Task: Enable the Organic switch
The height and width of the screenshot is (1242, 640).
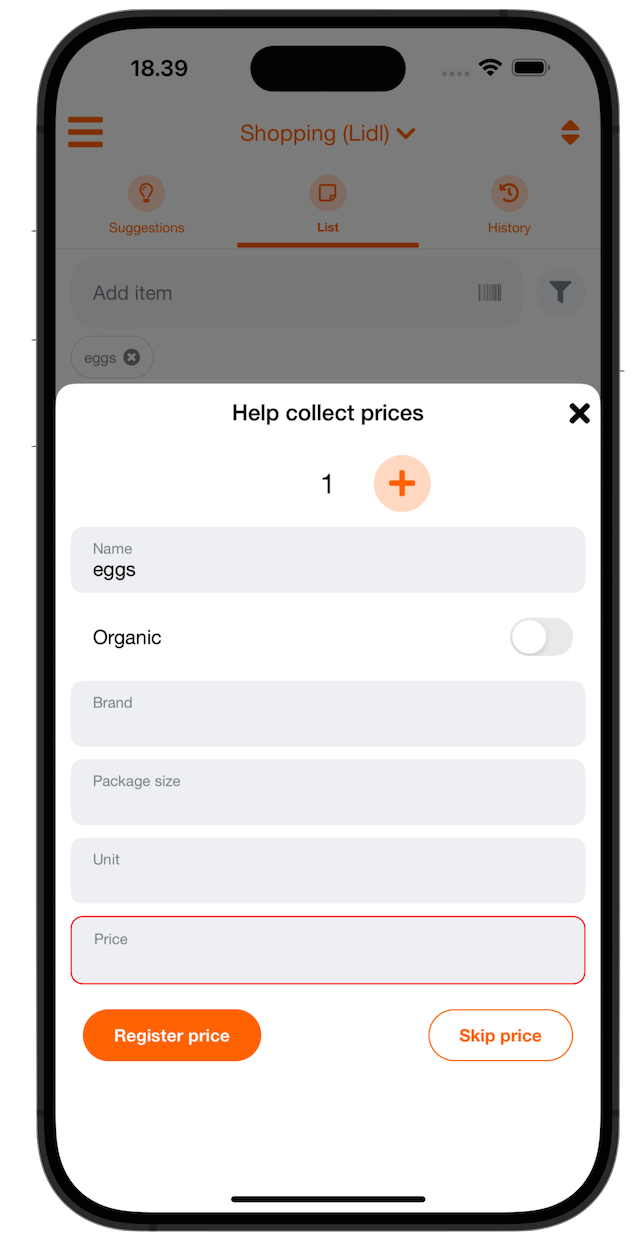Action: click(541, 637)
